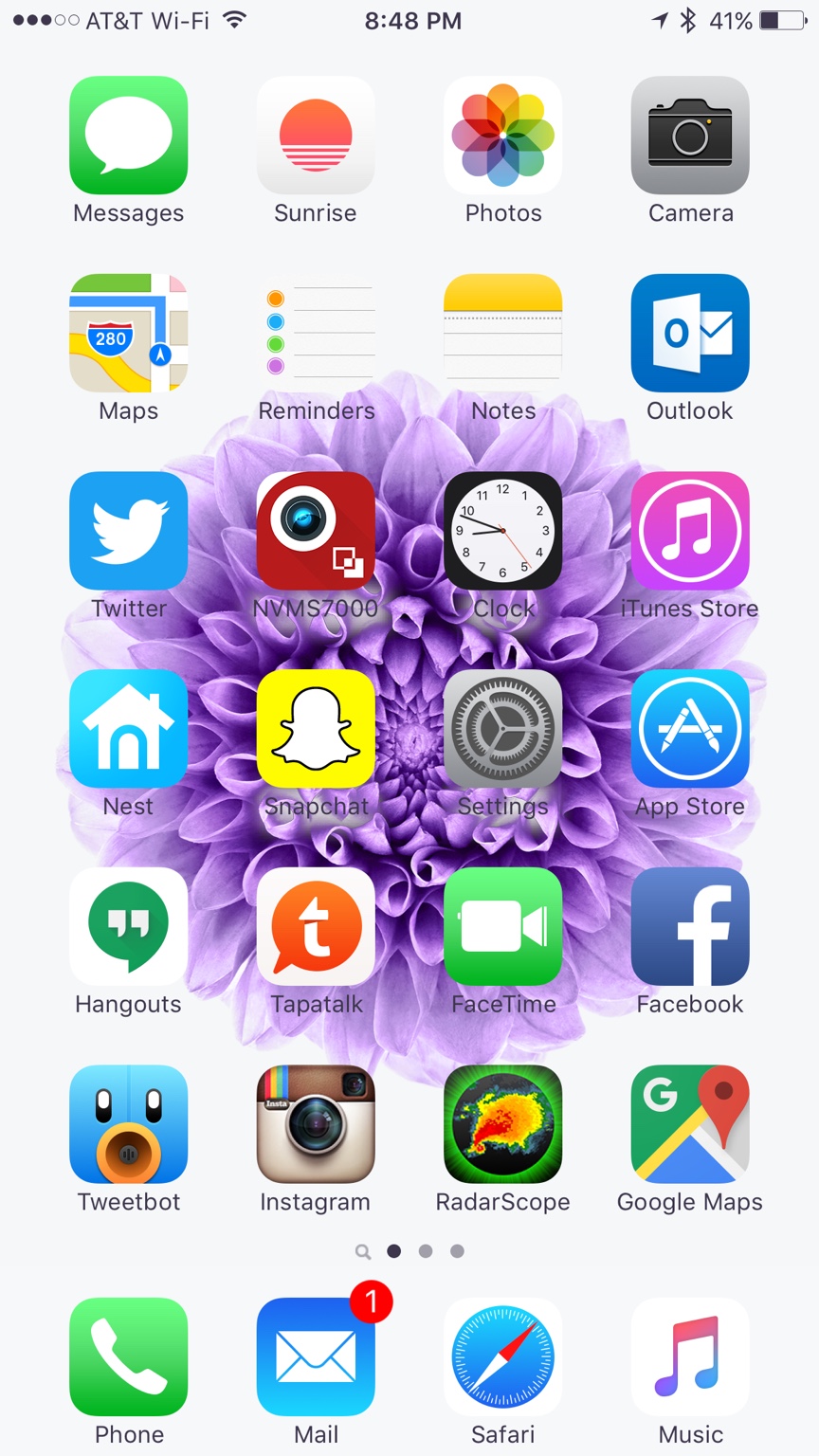The width and height of the screenshot is (819, 1456).
Task: Open the NVMS7000 camera app
Action: [316, 531]
